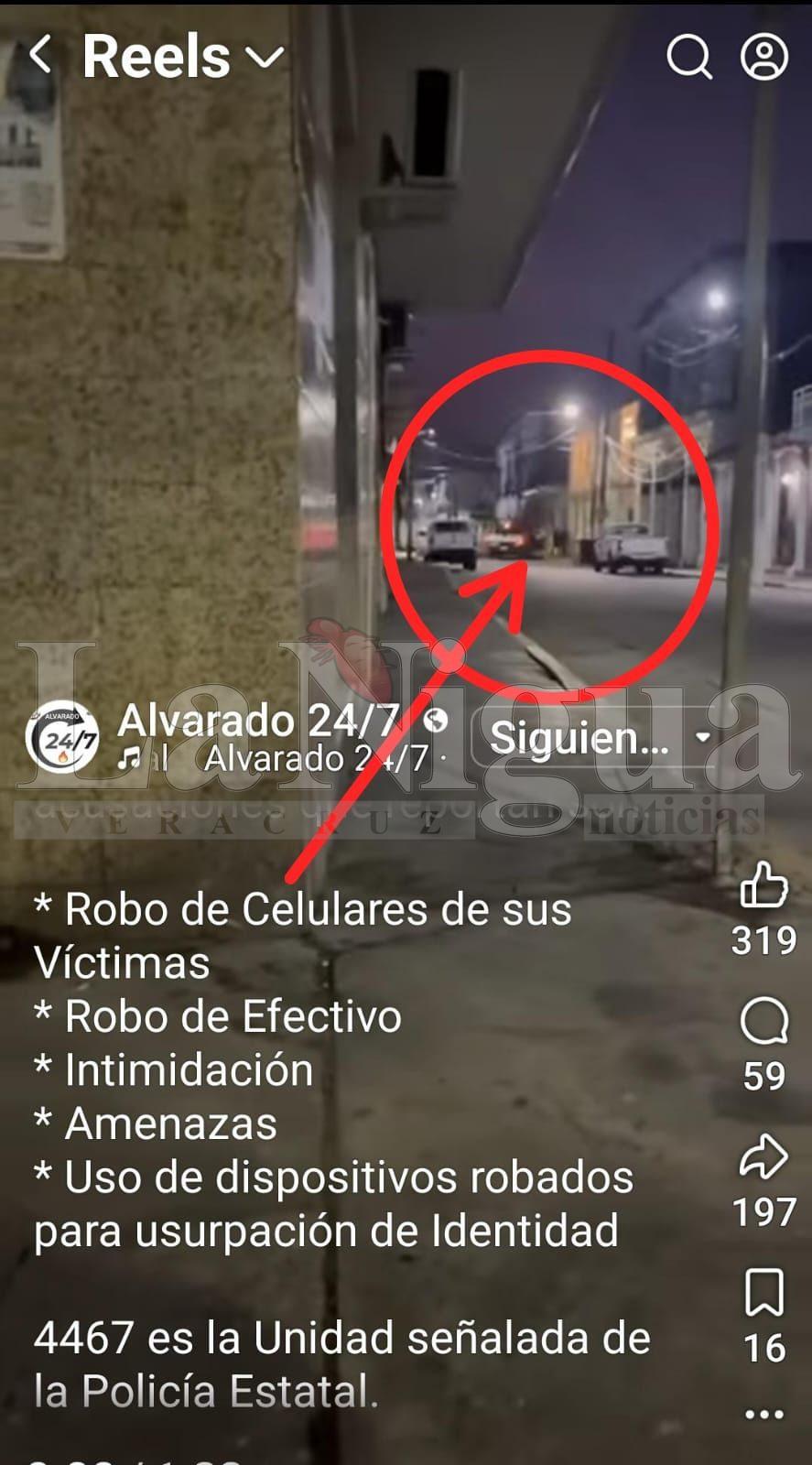Image resolution: width=812 pixels, height=1465 pixels.
Task: Open the Alvarado 24/7 page avatar
Action: [62, 738]
